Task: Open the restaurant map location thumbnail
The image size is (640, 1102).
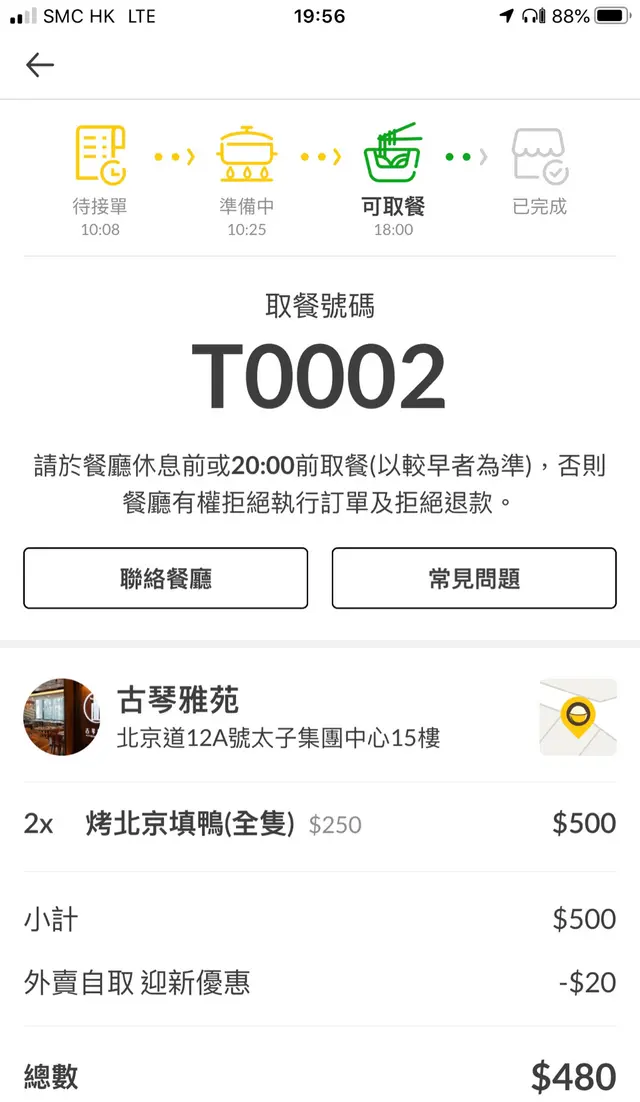Action: [578, 717]
